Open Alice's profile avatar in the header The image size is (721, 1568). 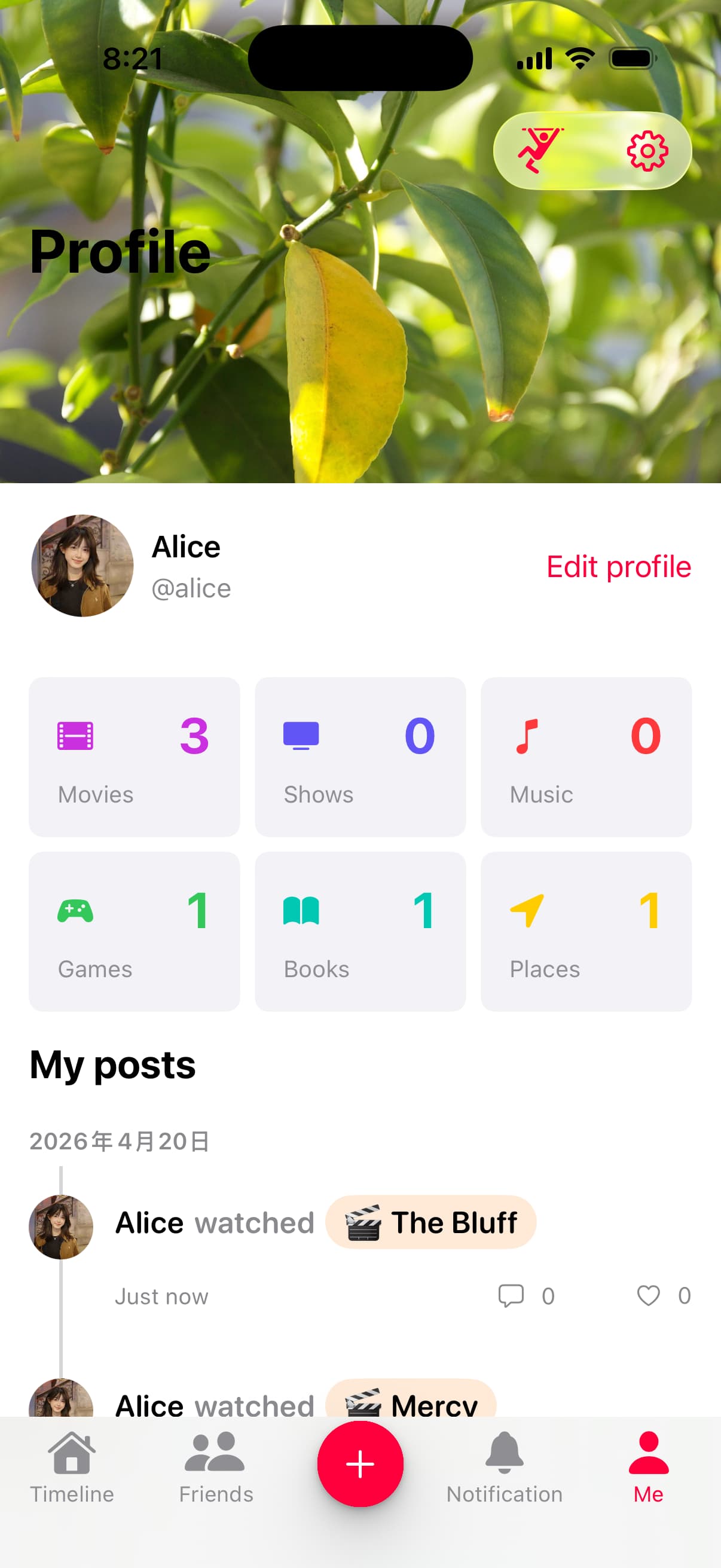coord(83,566)
